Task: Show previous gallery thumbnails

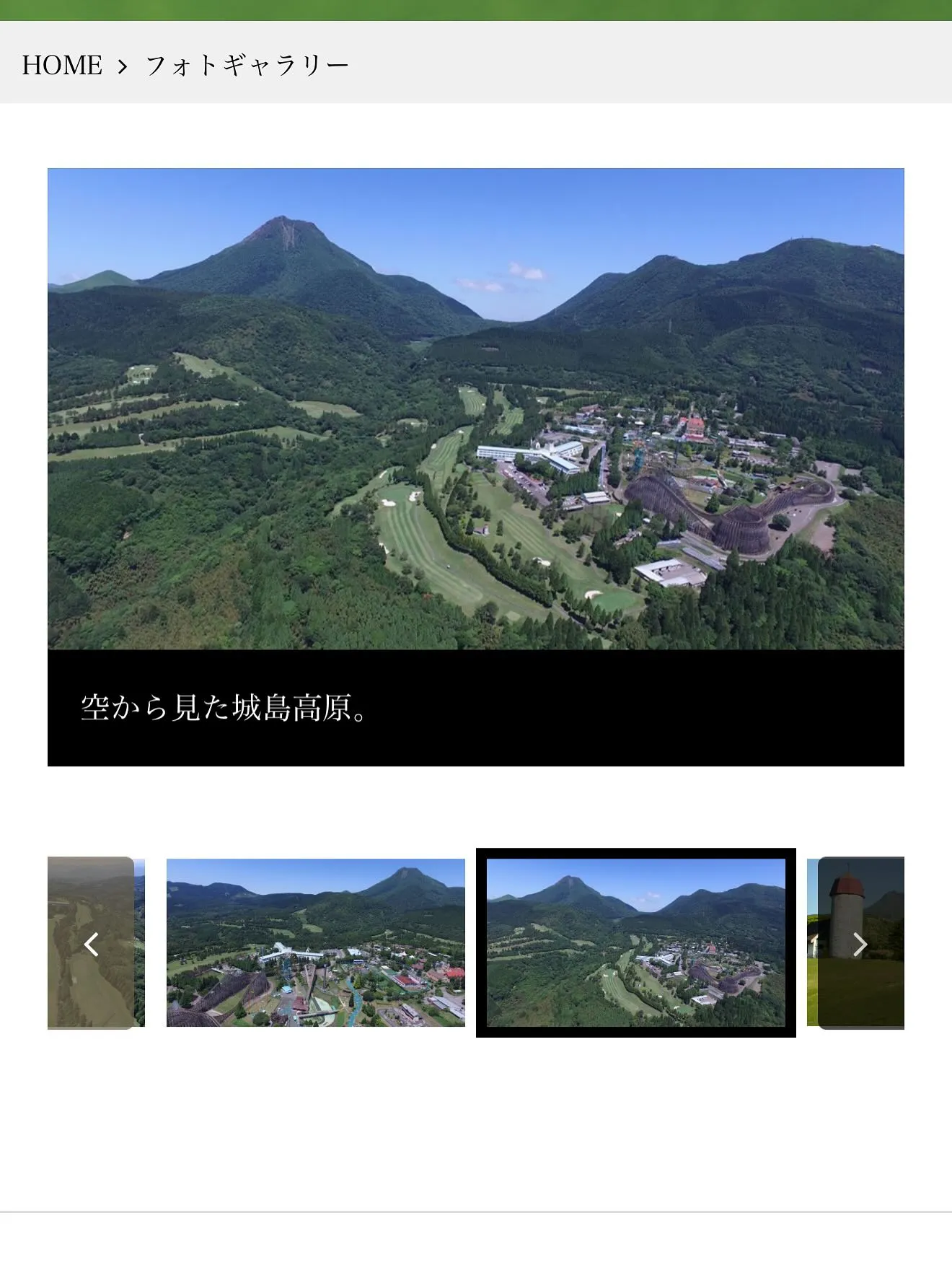Action: tap(92, 943)
